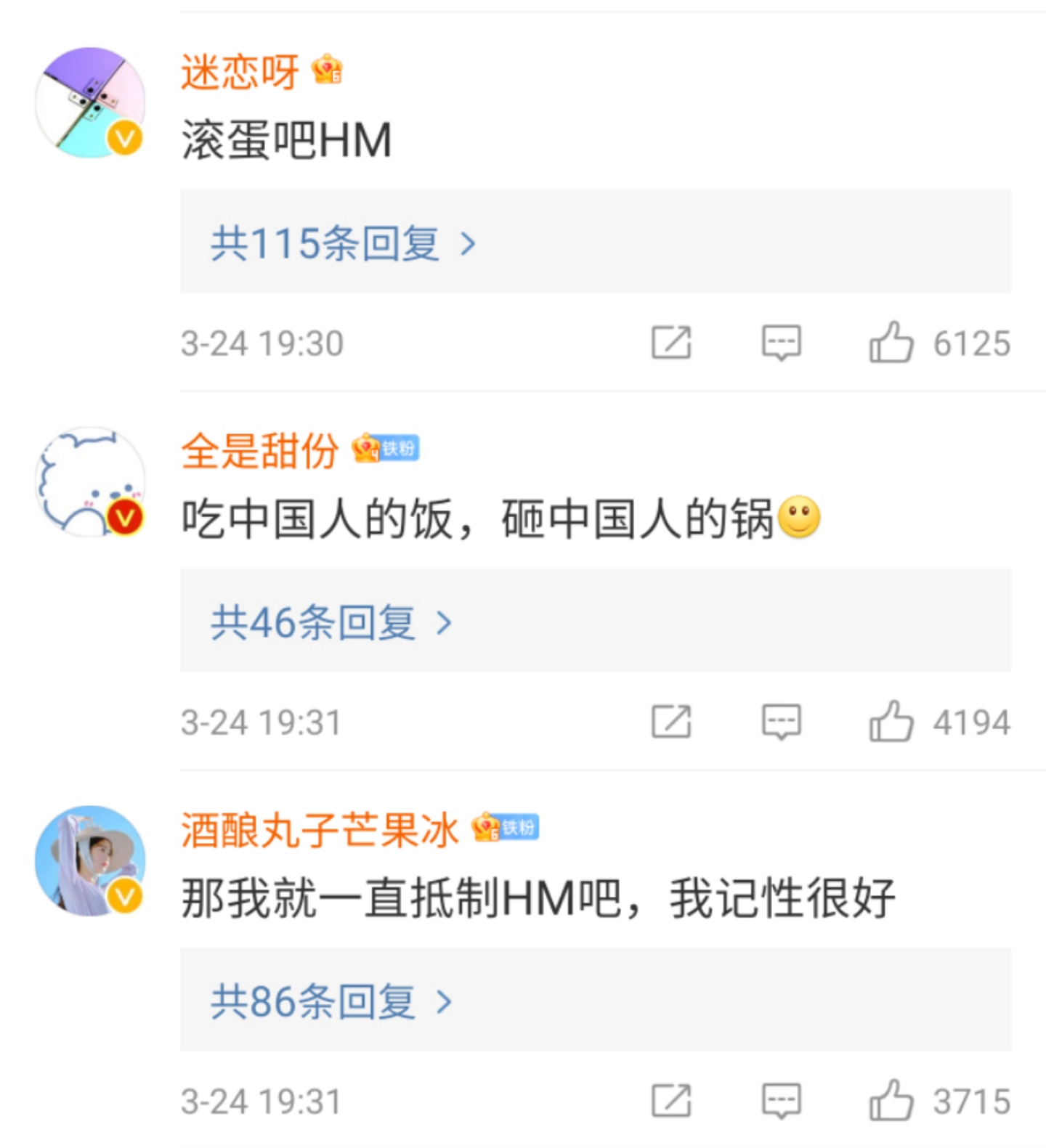
Task: Share 迷恋呀's comment 滚蛋吧HM
Action: click(x=670, y=343)
